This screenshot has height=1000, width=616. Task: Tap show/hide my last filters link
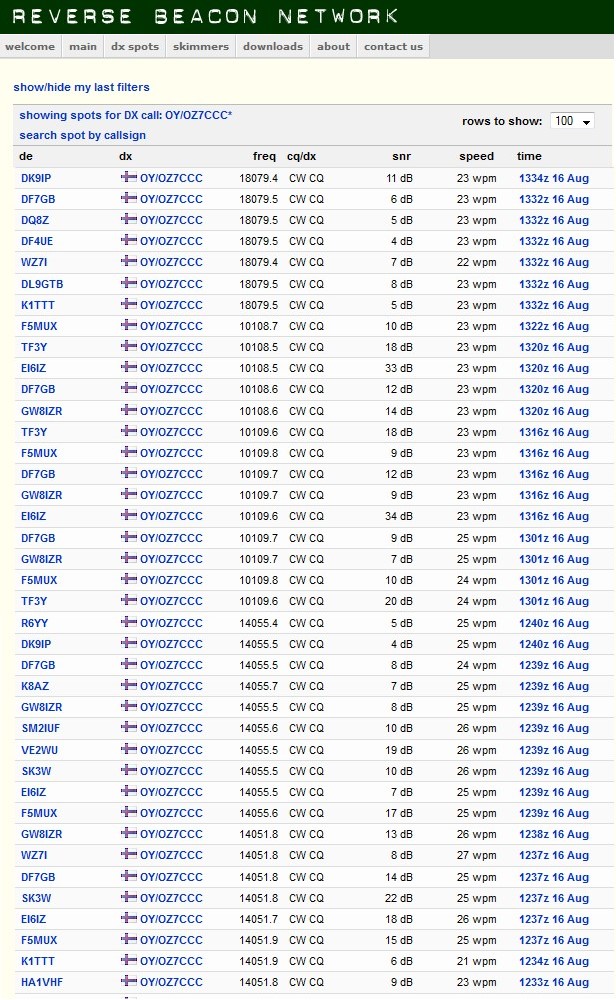coord(81,88)
